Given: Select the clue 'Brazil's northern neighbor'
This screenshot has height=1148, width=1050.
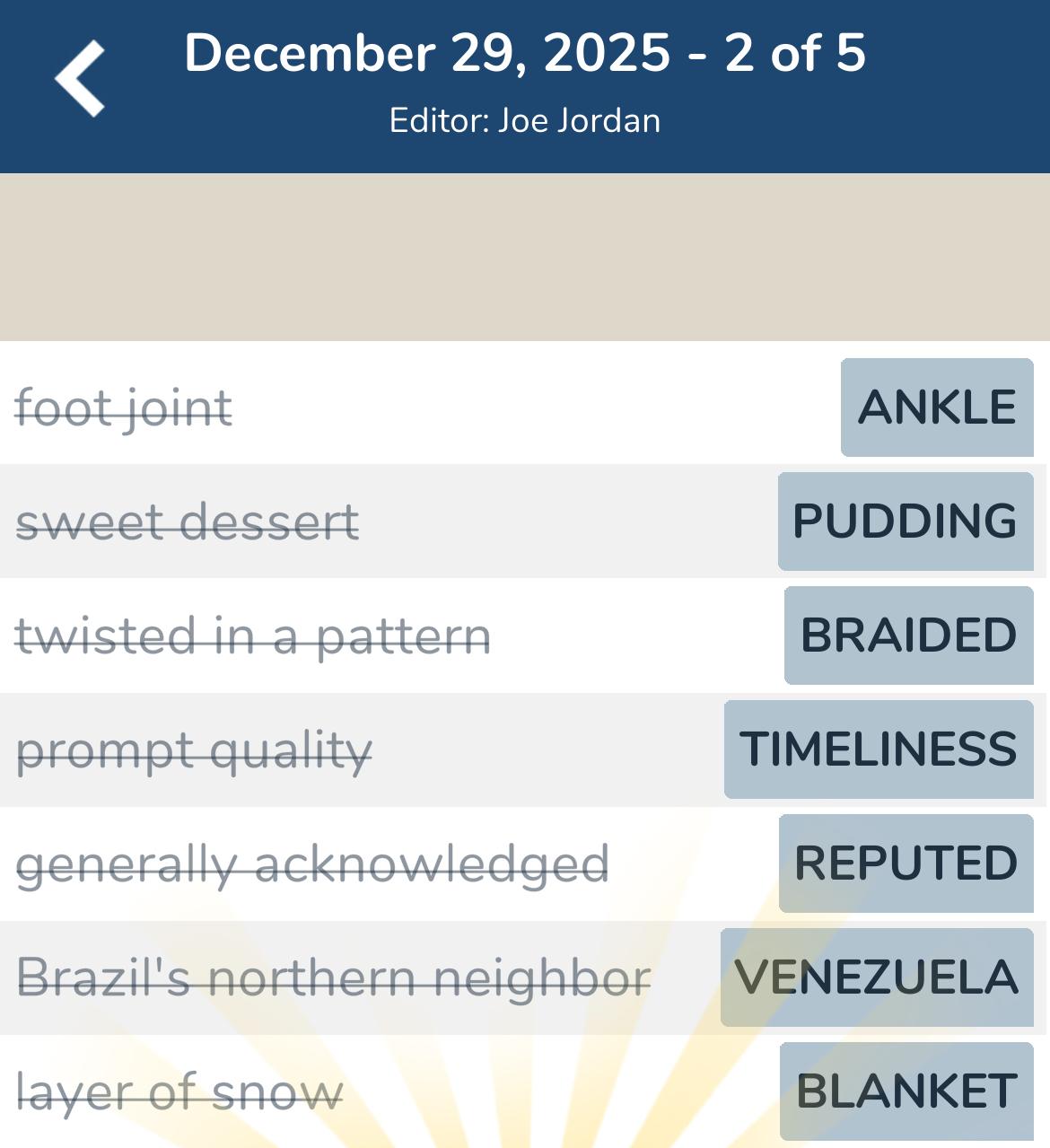Looking at the screenshot, I should [x=333, y=978].
